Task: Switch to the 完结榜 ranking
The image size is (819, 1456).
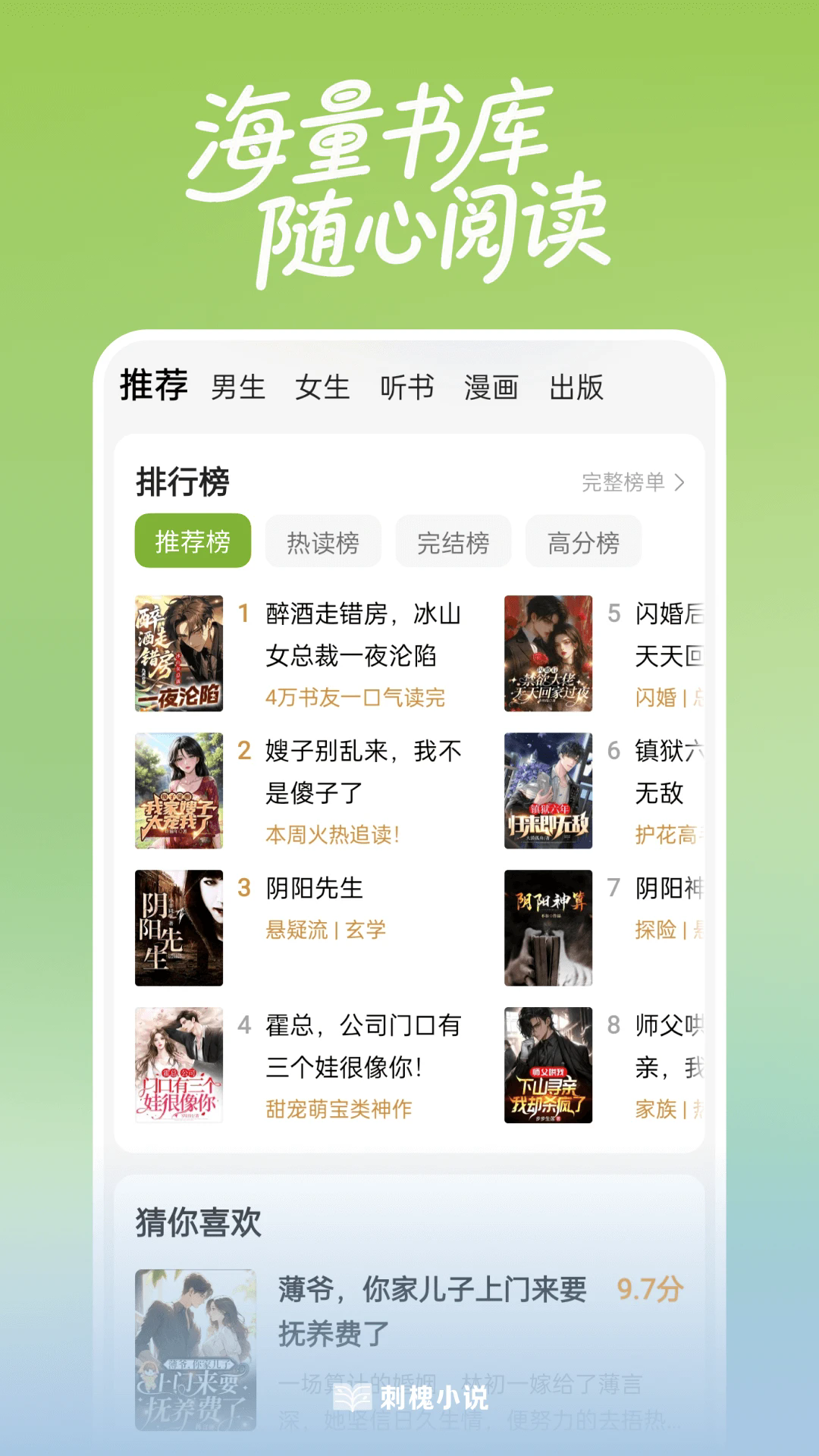Action: tap(453, 541)
